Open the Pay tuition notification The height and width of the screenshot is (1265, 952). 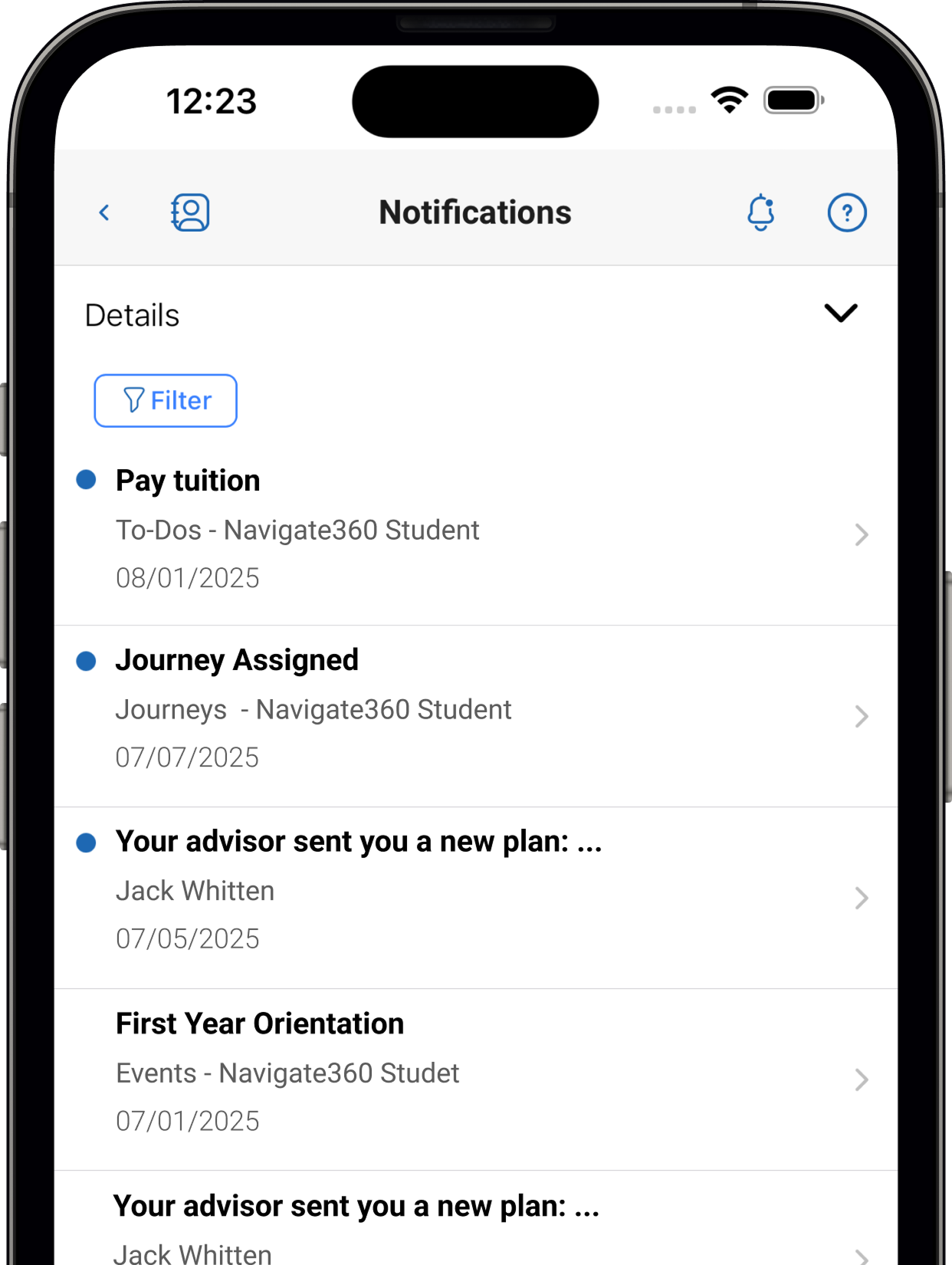click(x=475, y=531)
